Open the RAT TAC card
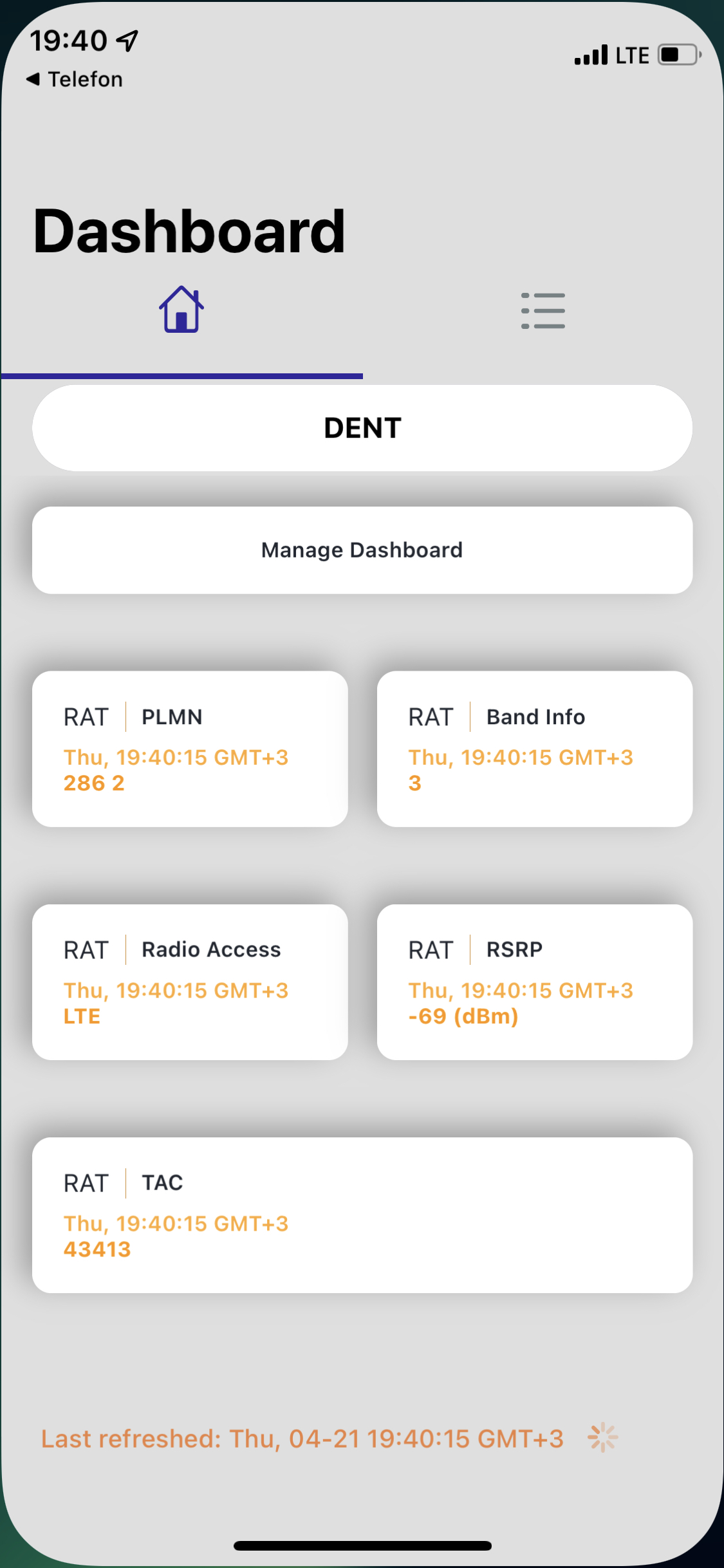 tap(362, 1215)
